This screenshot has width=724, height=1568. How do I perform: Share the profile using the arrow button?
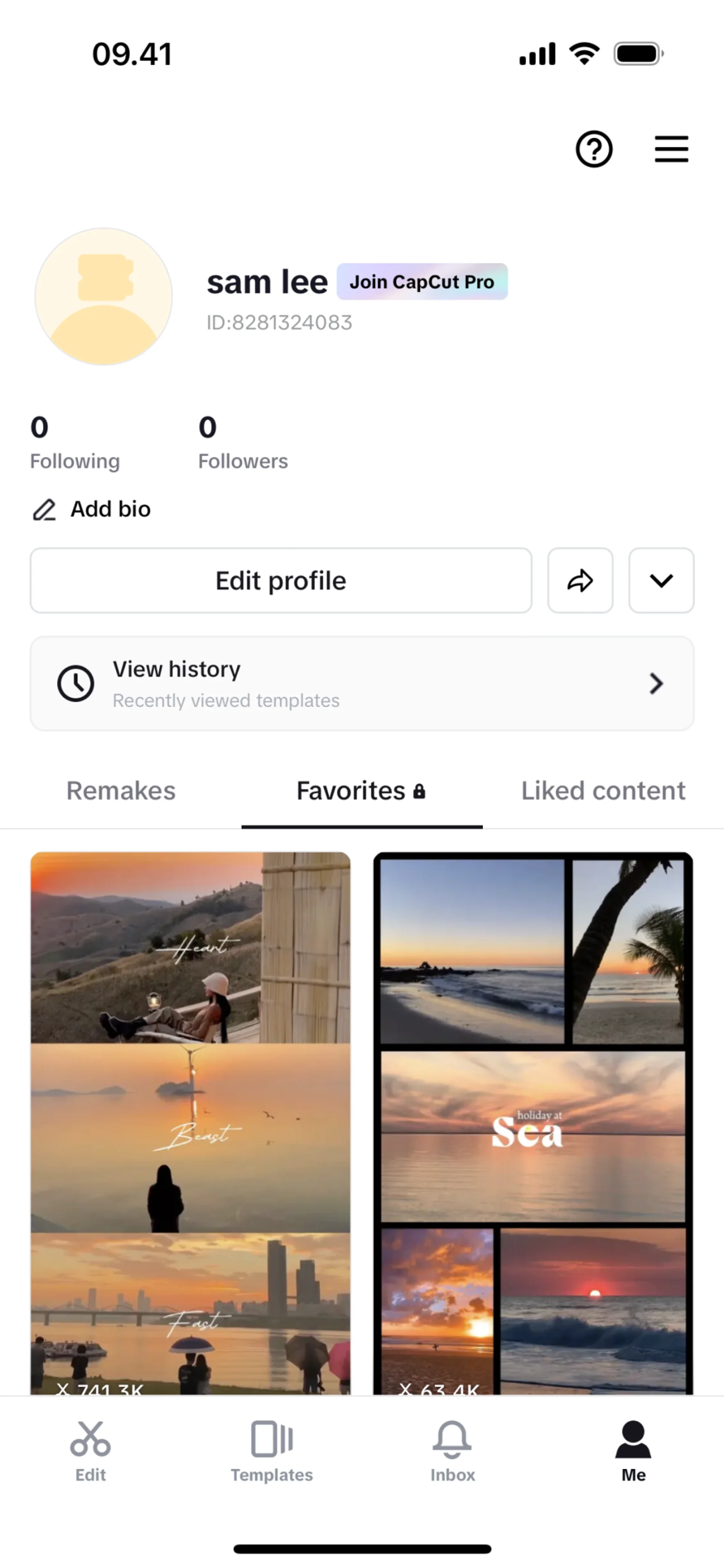click(x=580, y=580)
